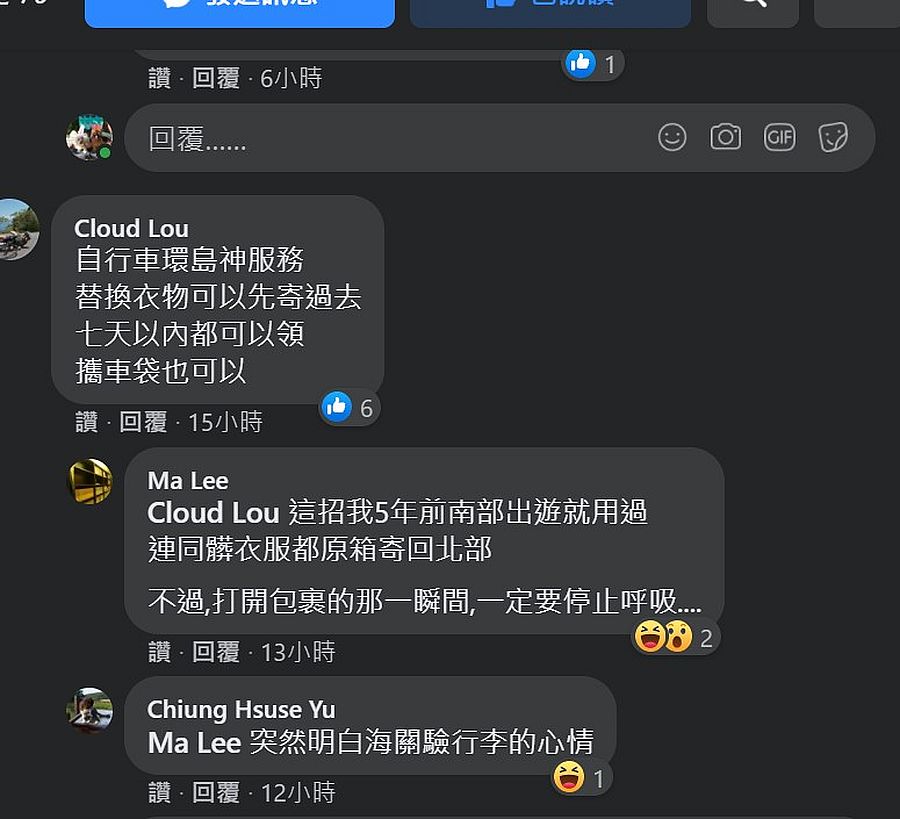Tap the blue message button at top
Viewport: 900px width, 819px height.
click(240, 8)
